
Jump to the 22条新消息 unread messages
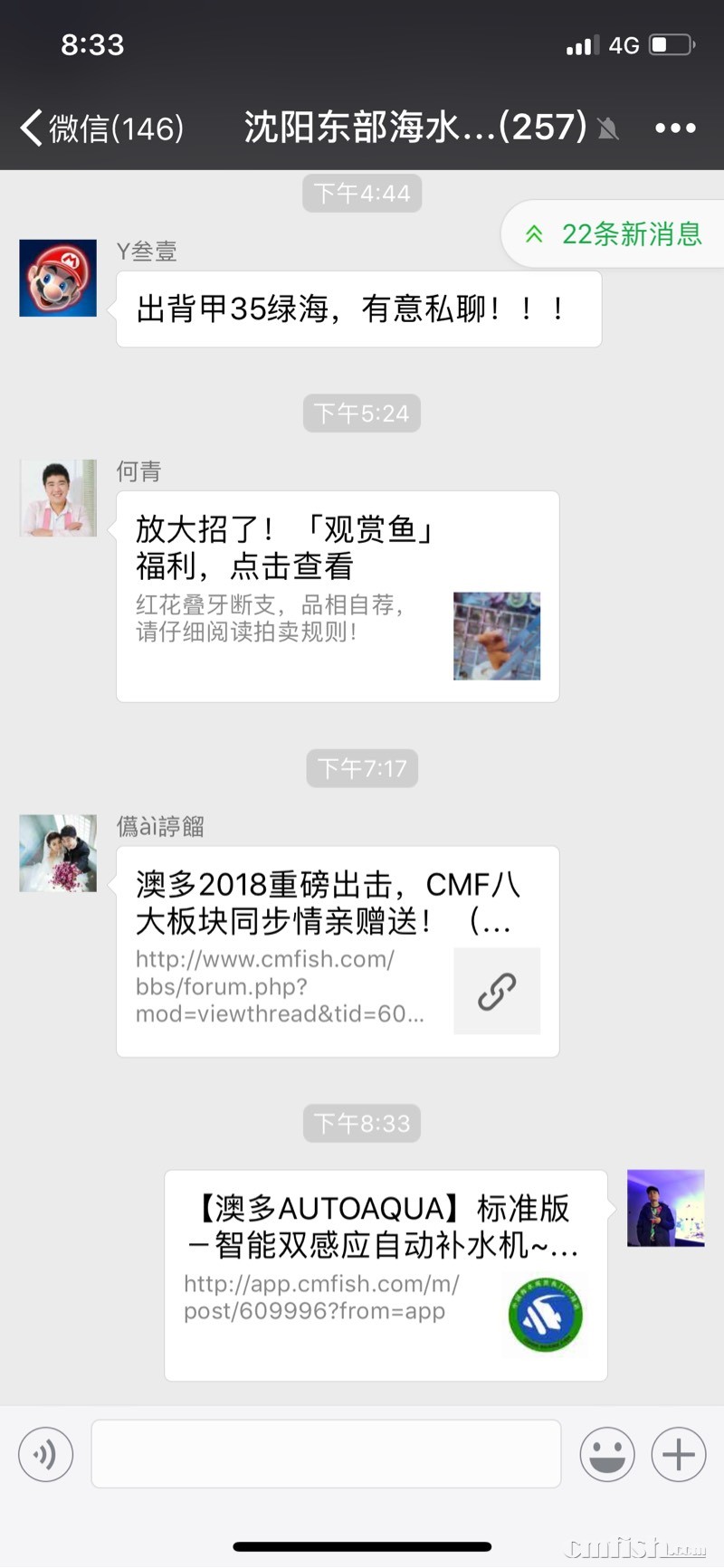point(615,234)
